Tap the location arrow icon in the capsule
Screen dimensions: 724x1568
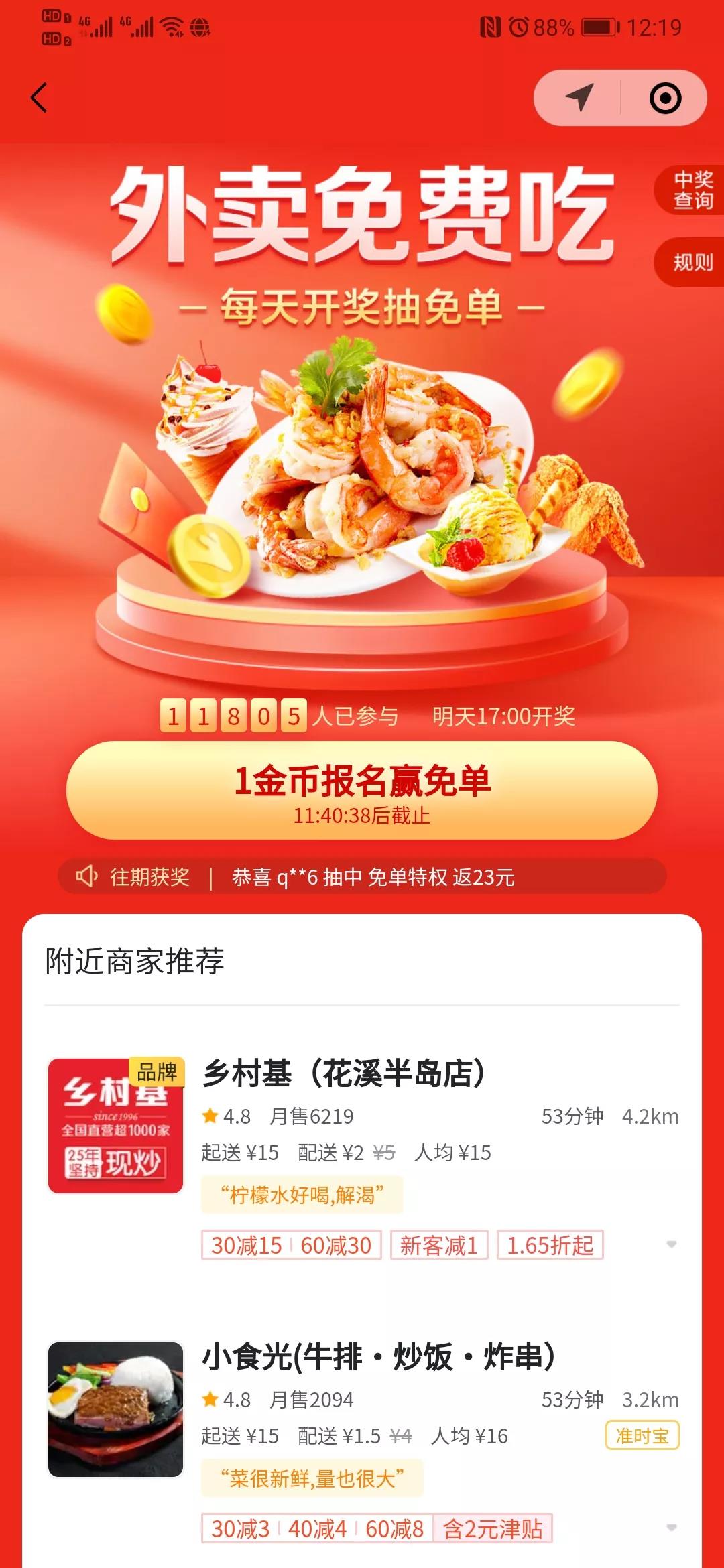(x=579, y=98)
